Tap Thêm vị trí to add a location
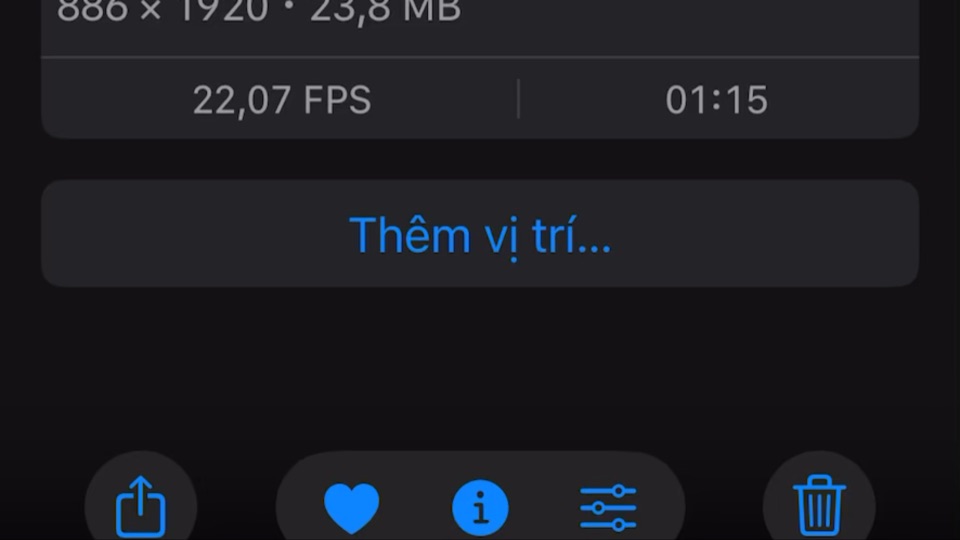960x540 pixels. pyautogui.click(x=480, y=235)
